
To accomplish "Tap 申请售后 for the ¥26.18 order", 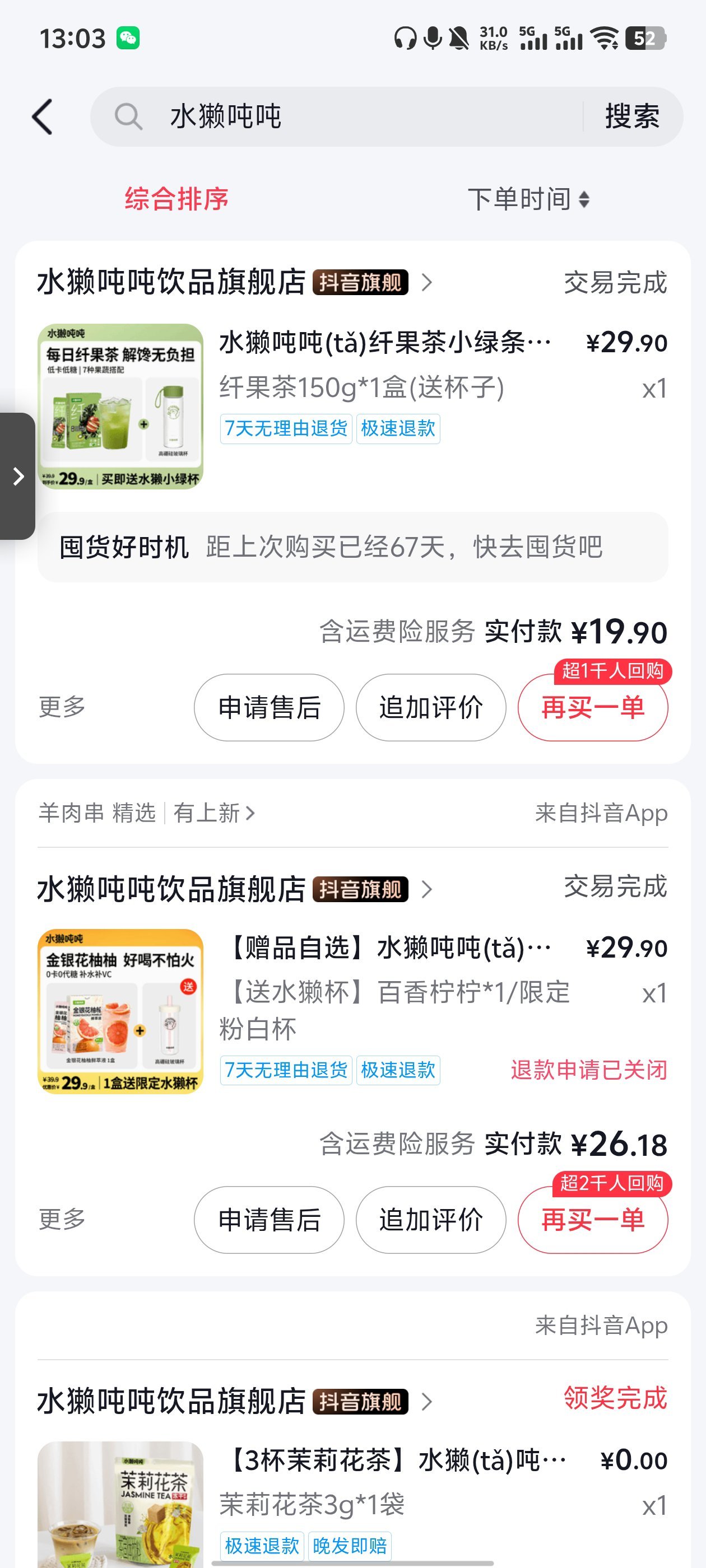I will (x=270, y=1220).
